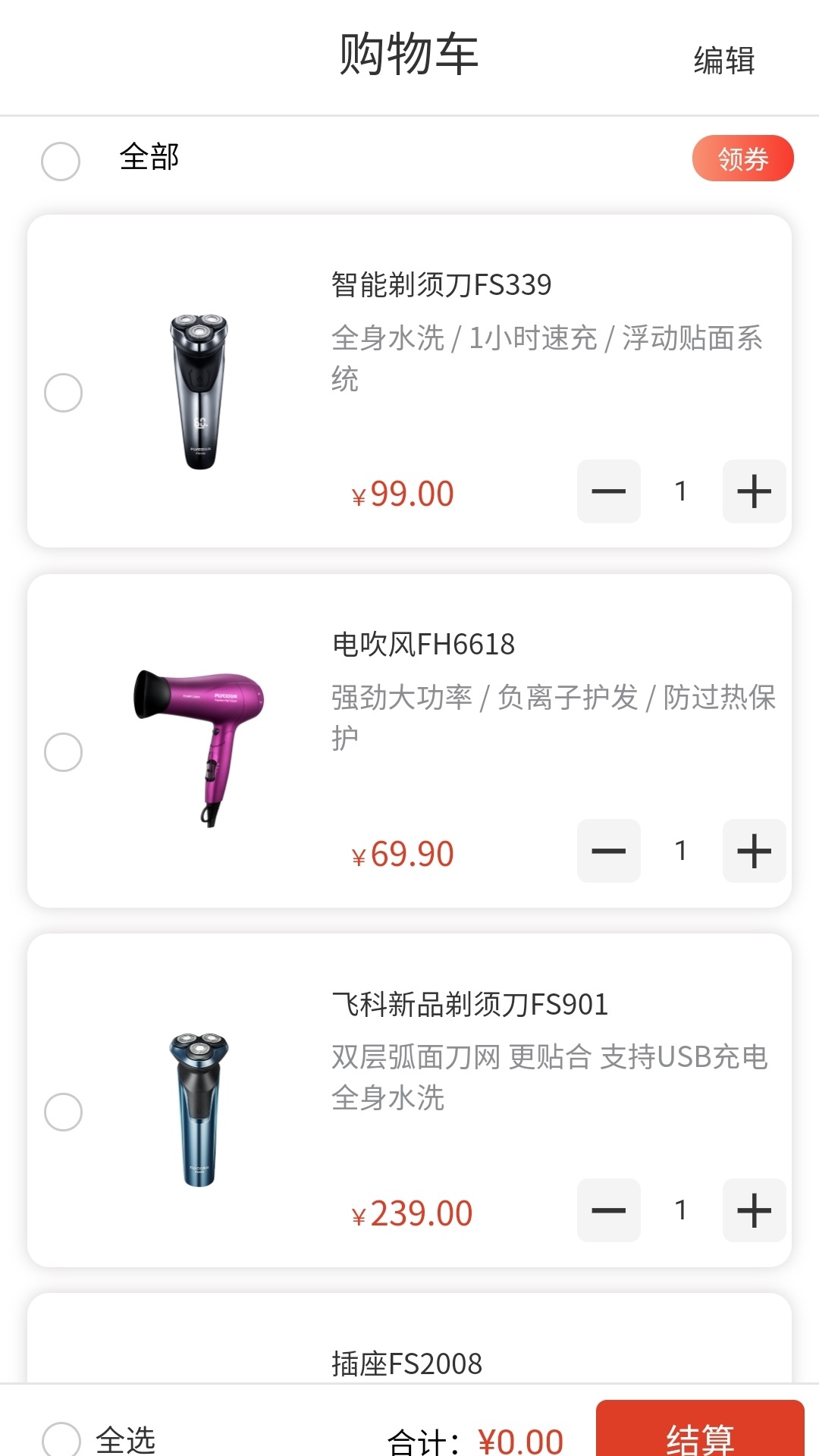The height and width of the screenshot is (1456, 819).
Task: Select the 全部 select-all circle at top
Action: [x=61, y=161]
